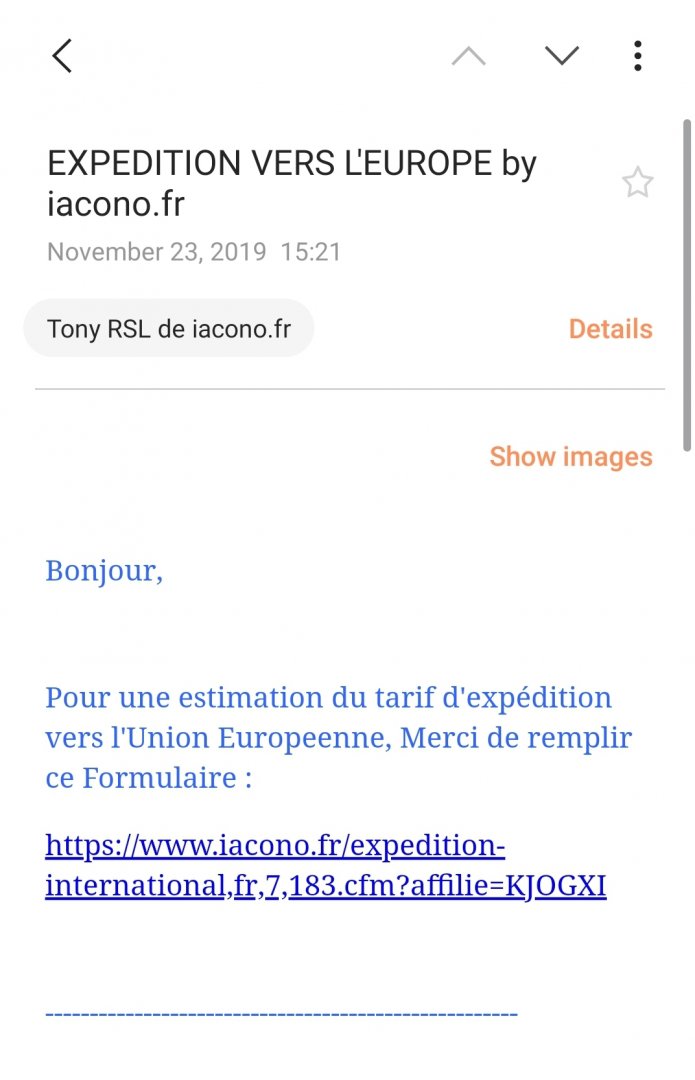Tap Show images

[x=570, y=457]
